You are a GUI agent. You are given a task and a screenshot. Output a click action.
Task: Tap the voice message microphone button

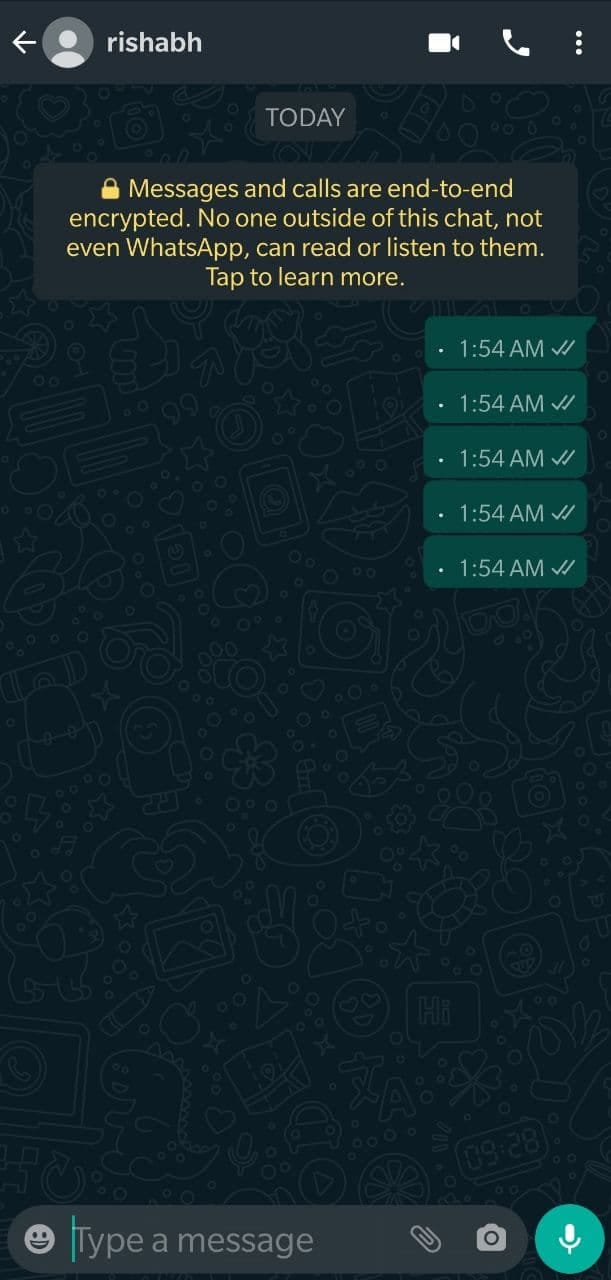pyautogui.click(x=569, y=1240)
